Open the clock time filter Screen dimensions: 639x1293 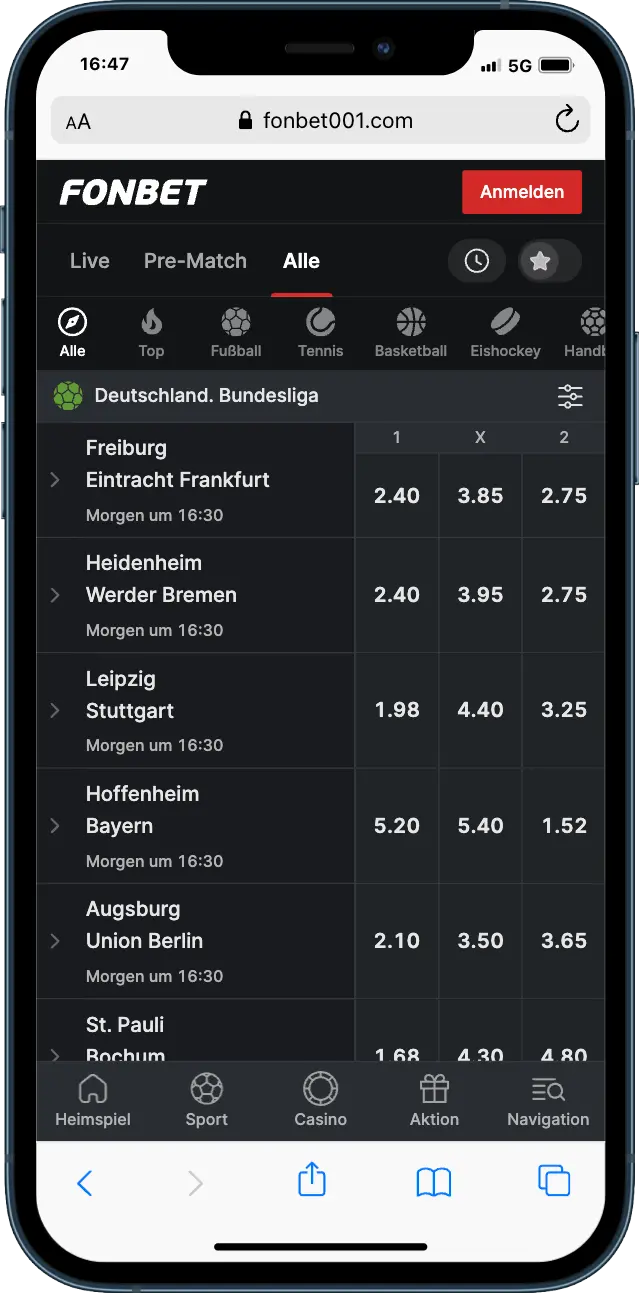tap(477, 261)
